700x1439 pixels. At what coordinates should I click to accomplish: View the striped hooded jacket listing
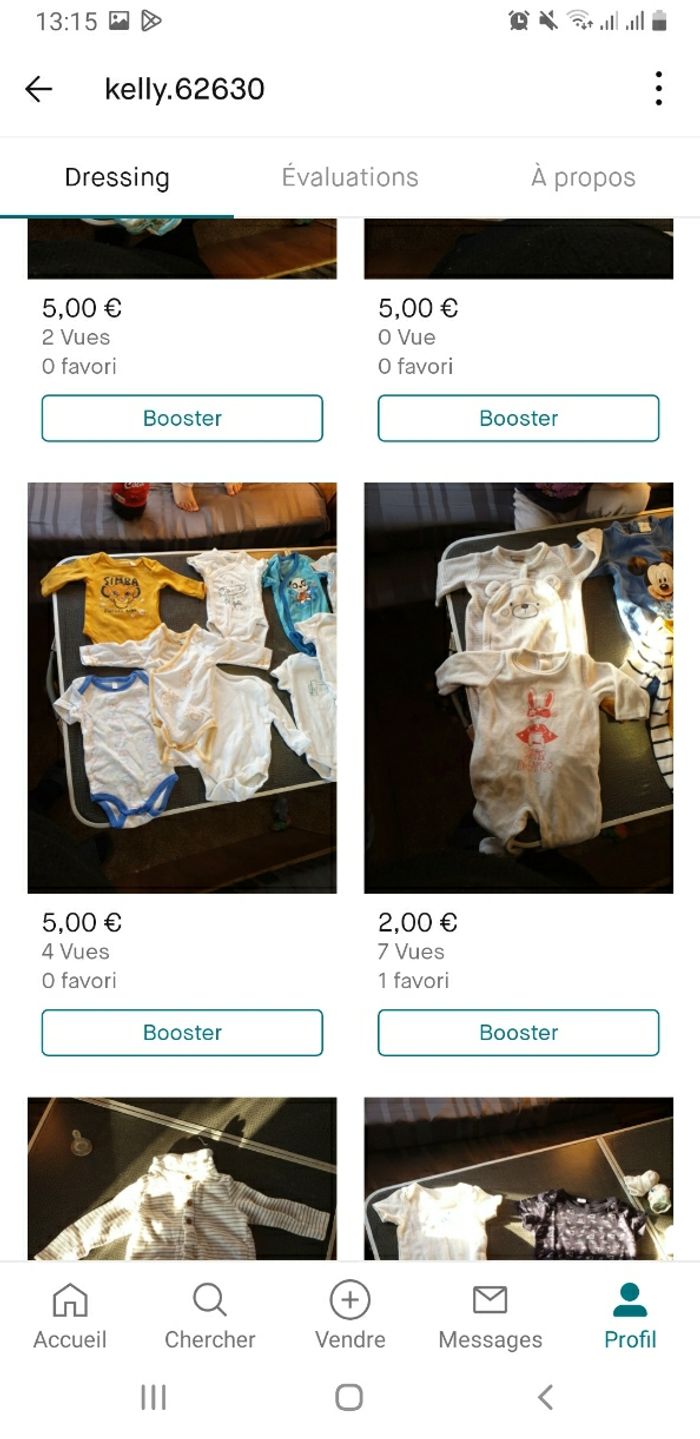[x=182, y=1180]
